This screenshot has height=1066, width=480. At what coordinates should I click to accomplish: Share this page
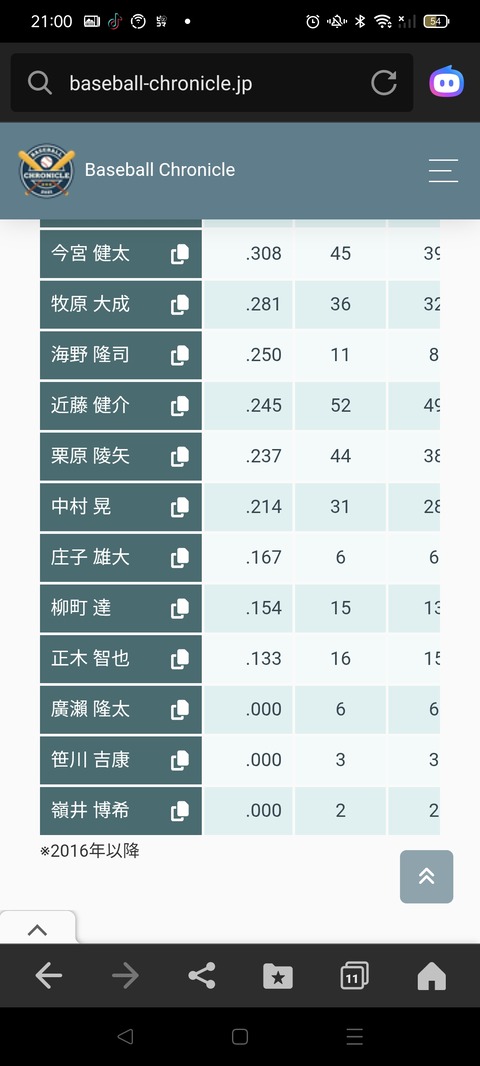point(202,976)
